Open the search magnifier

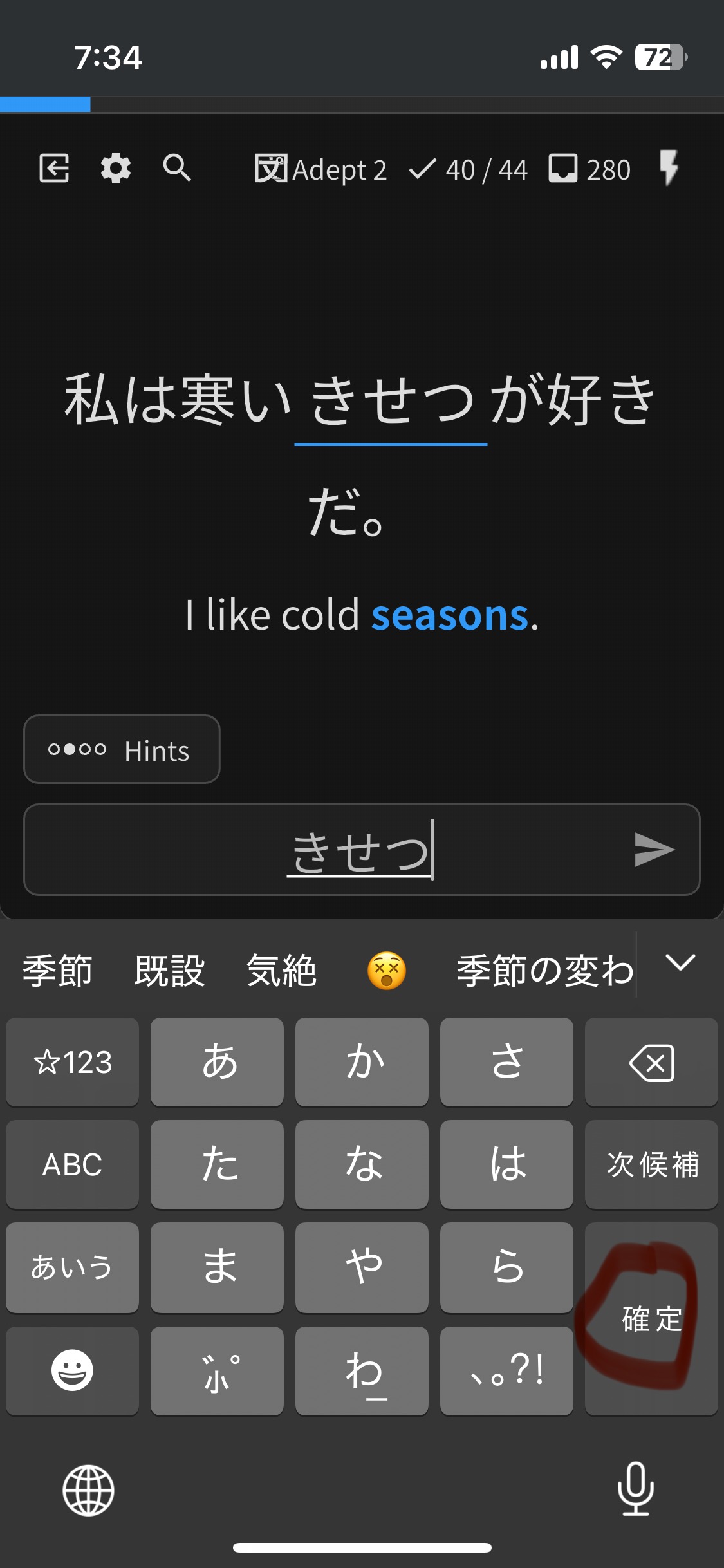[x=177, y=169]
